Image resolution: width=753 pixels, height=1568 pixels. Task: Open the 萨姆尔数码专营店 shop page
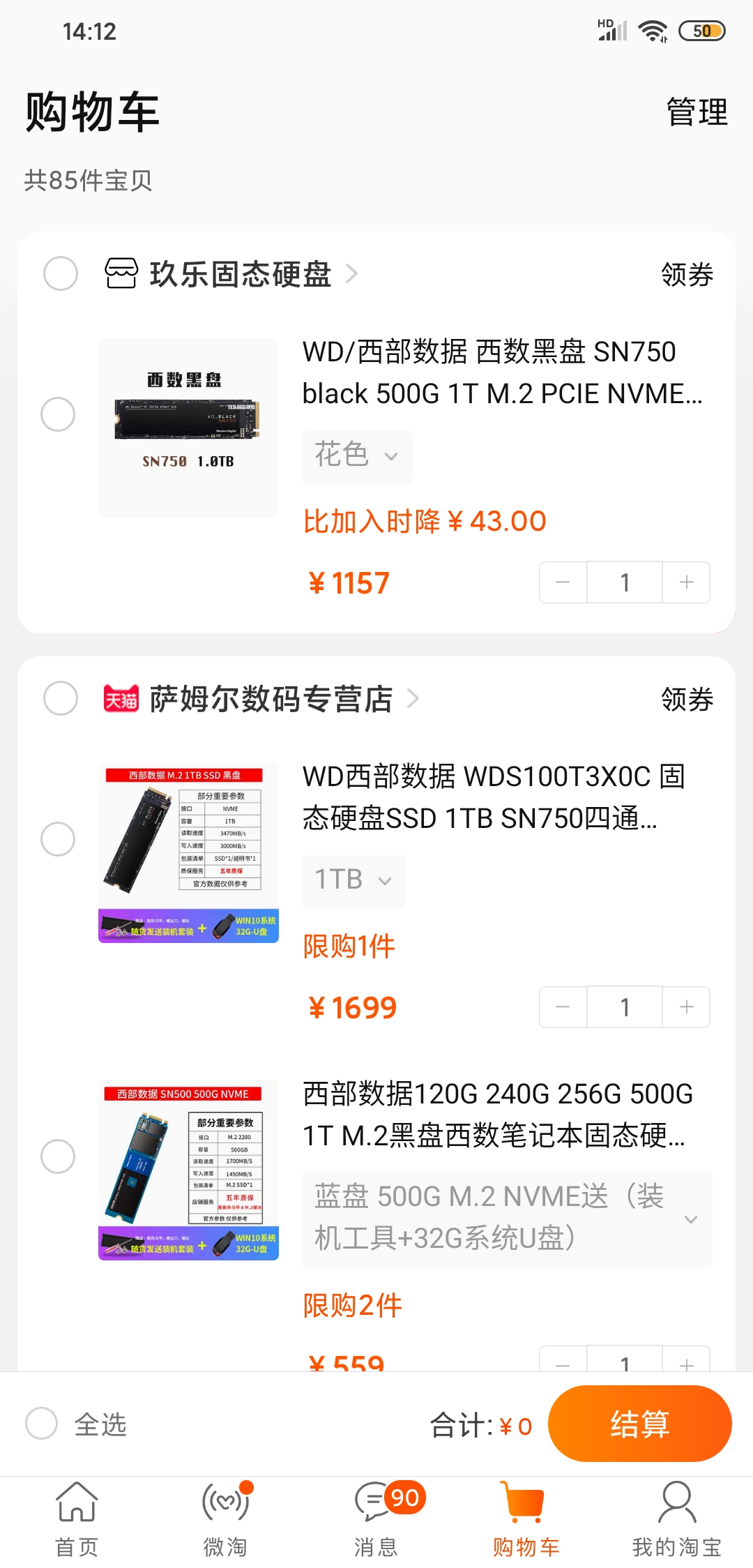pyautogui.click(x=271, y=699)
